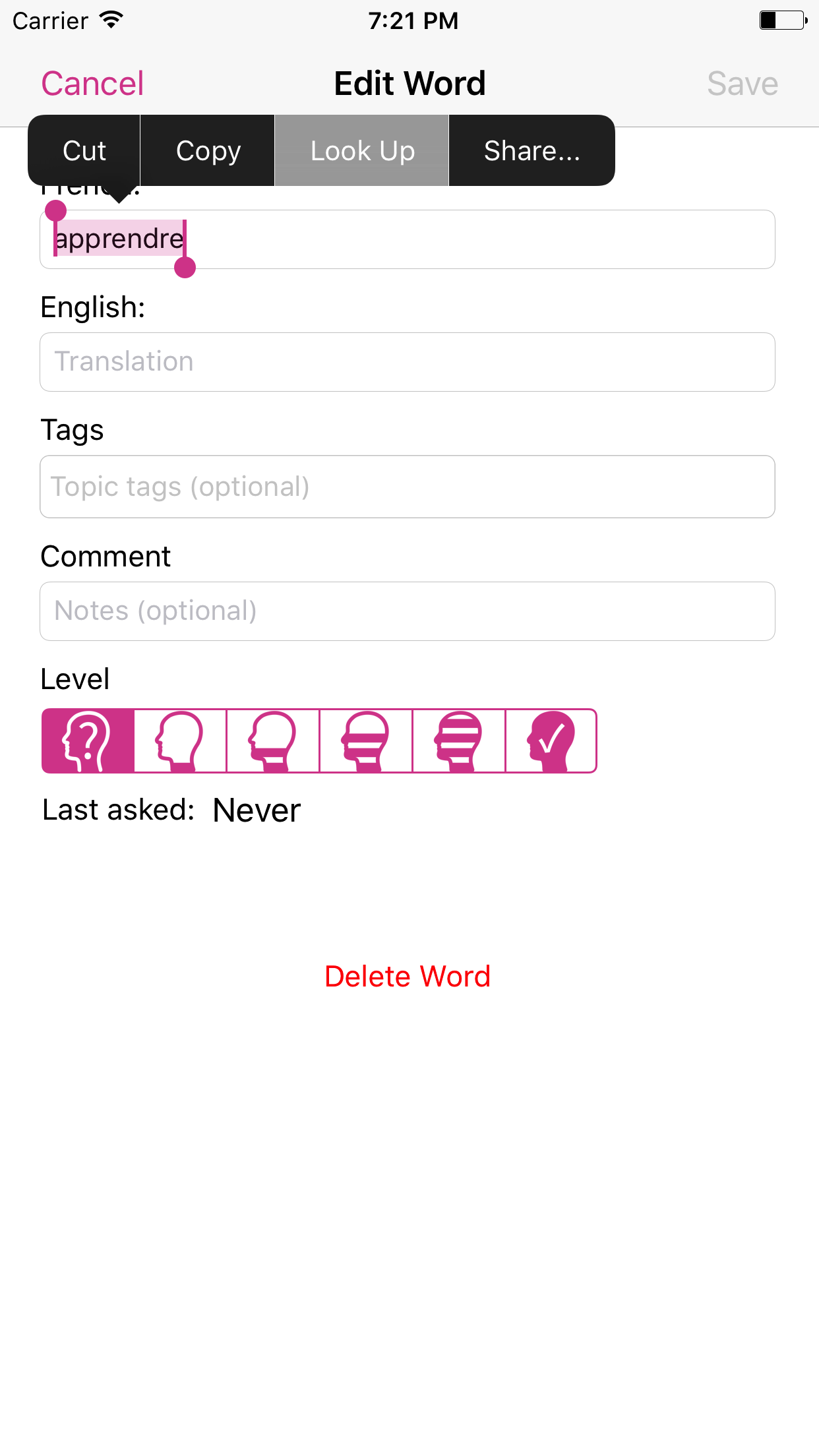Delete Word from the list
The image size is (819, 1456).
coord(408,977)
